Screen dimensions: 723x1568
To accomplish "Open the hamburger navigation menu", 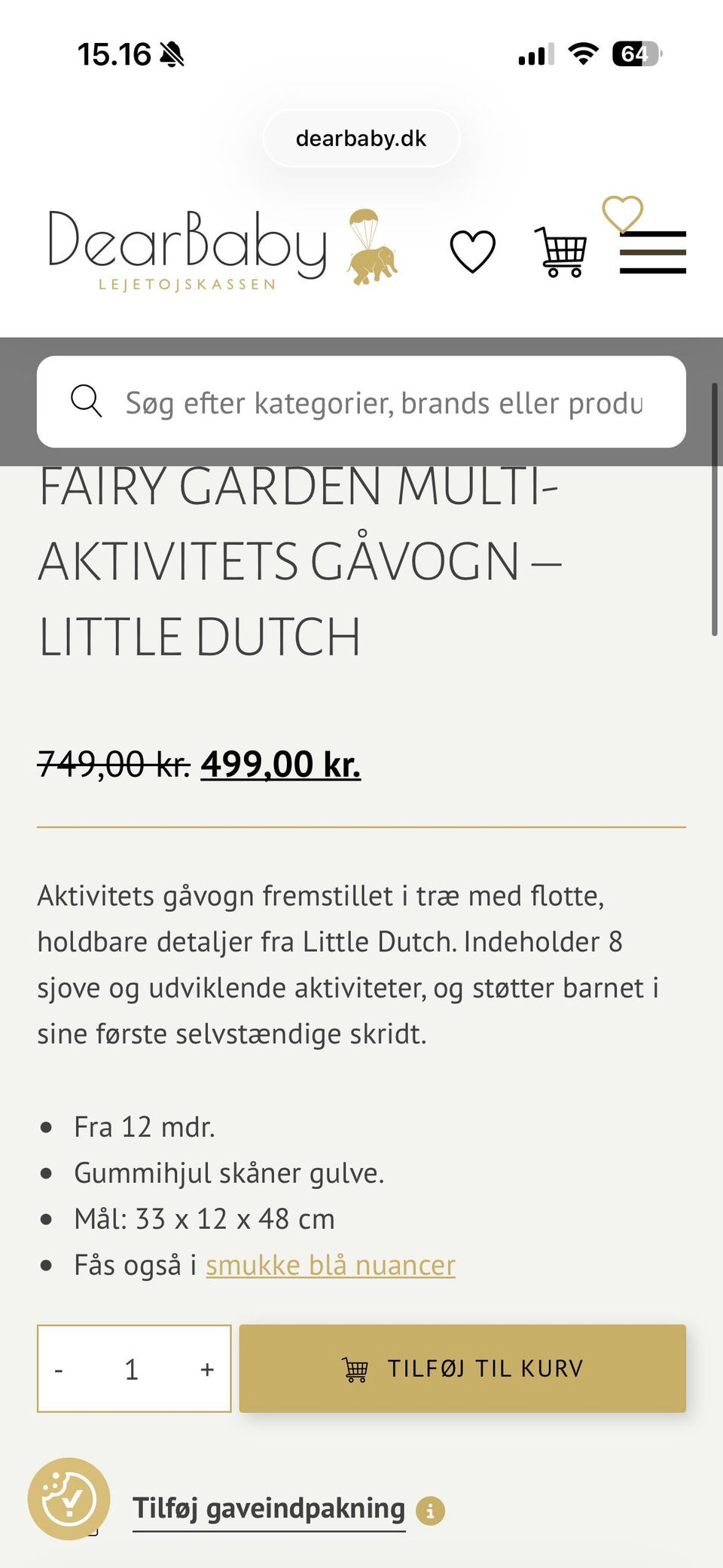I will 652,252.
